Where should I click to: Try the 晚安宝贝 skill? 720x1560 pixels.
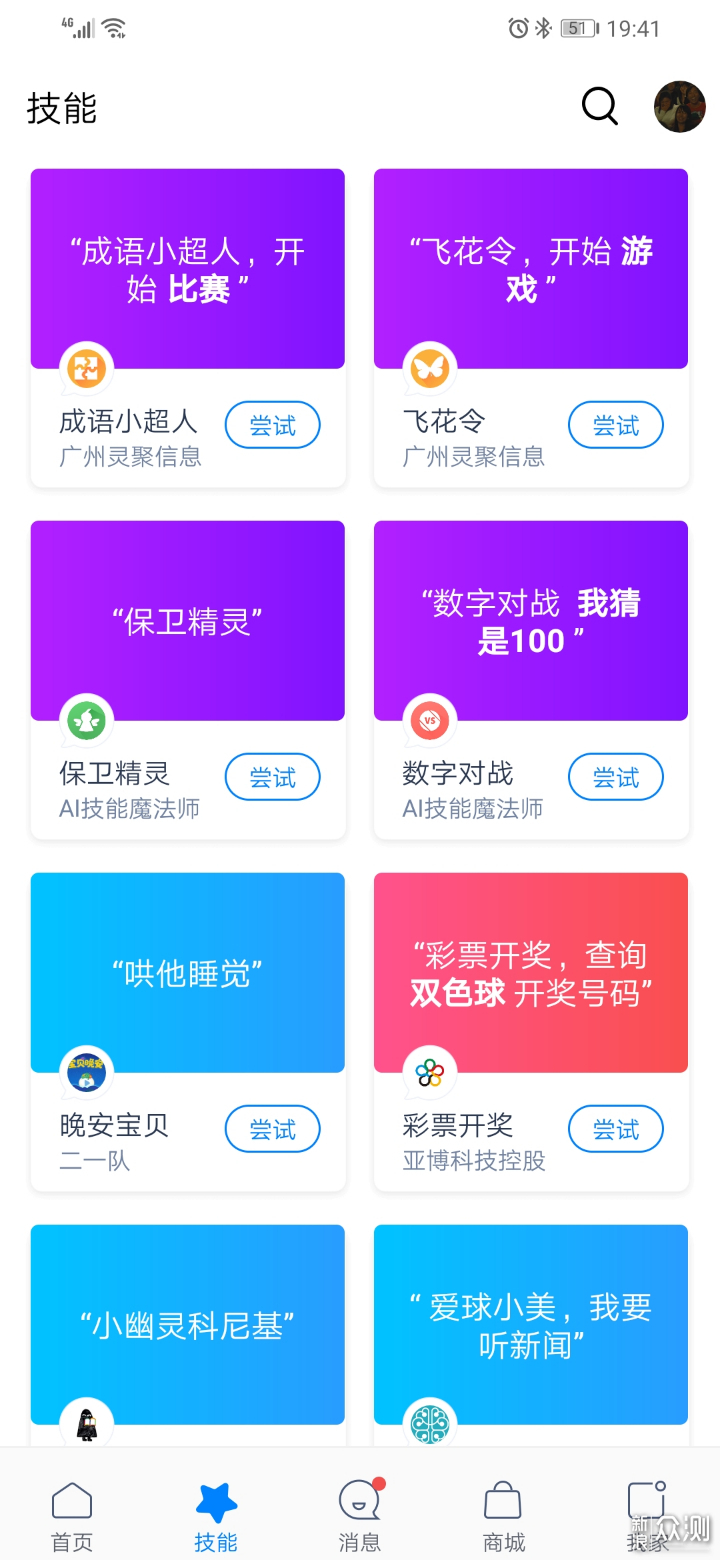click(272, 1130)
